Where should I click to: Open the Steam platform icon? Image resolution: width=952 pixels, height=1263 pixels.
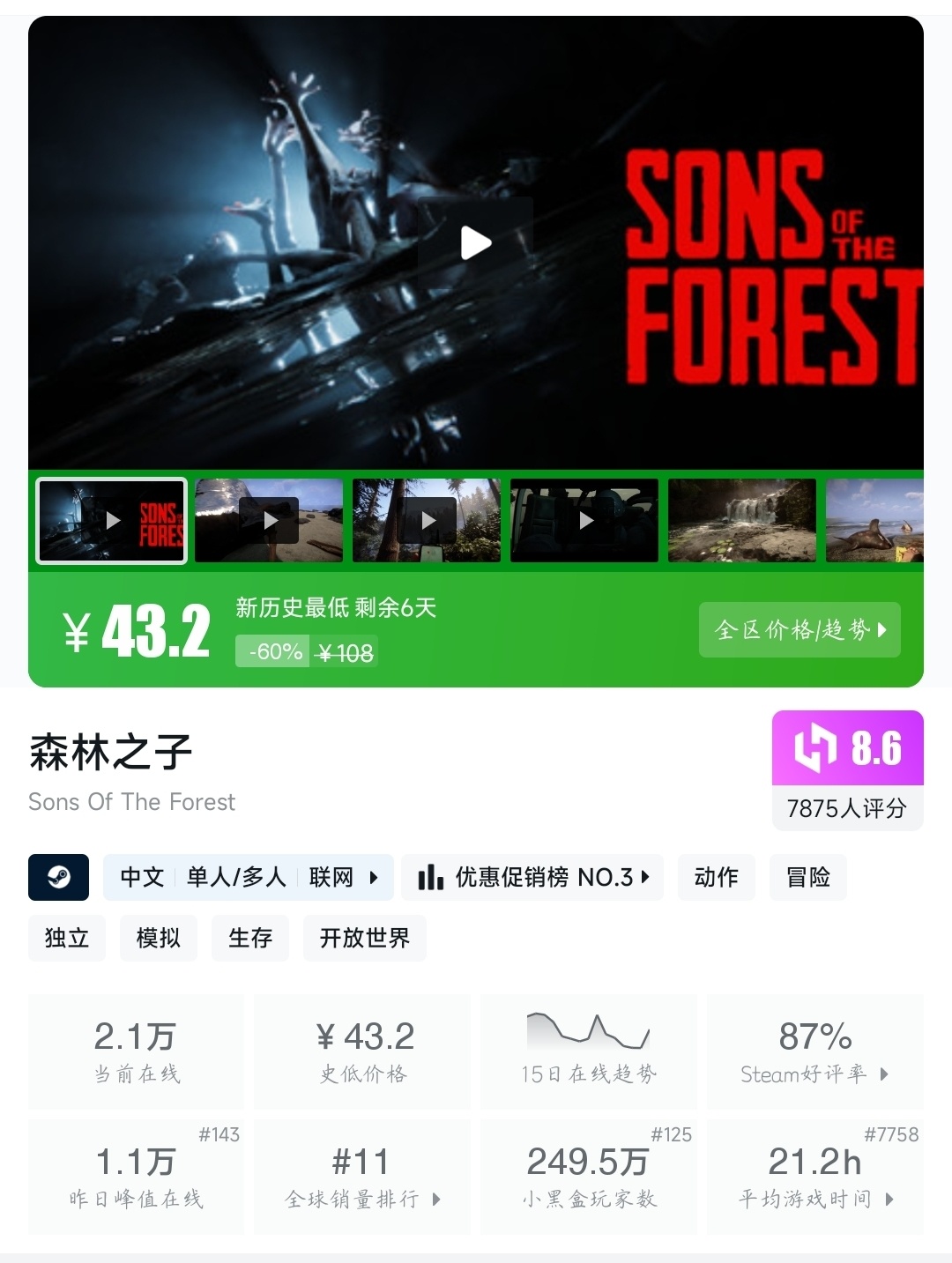59,877
